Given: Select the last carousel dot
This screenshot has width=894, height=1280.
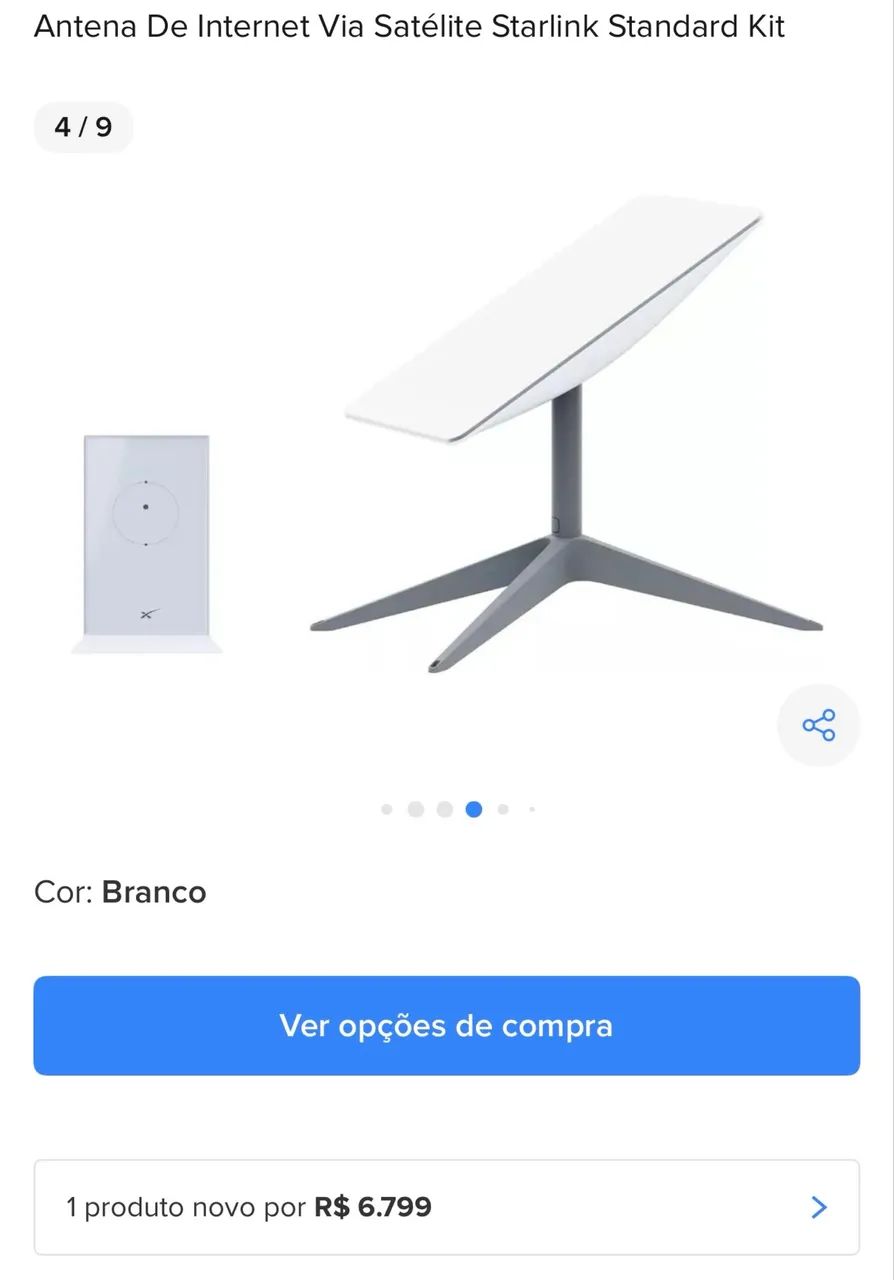Looking at the screenshot, I should (x=531, y=809).
